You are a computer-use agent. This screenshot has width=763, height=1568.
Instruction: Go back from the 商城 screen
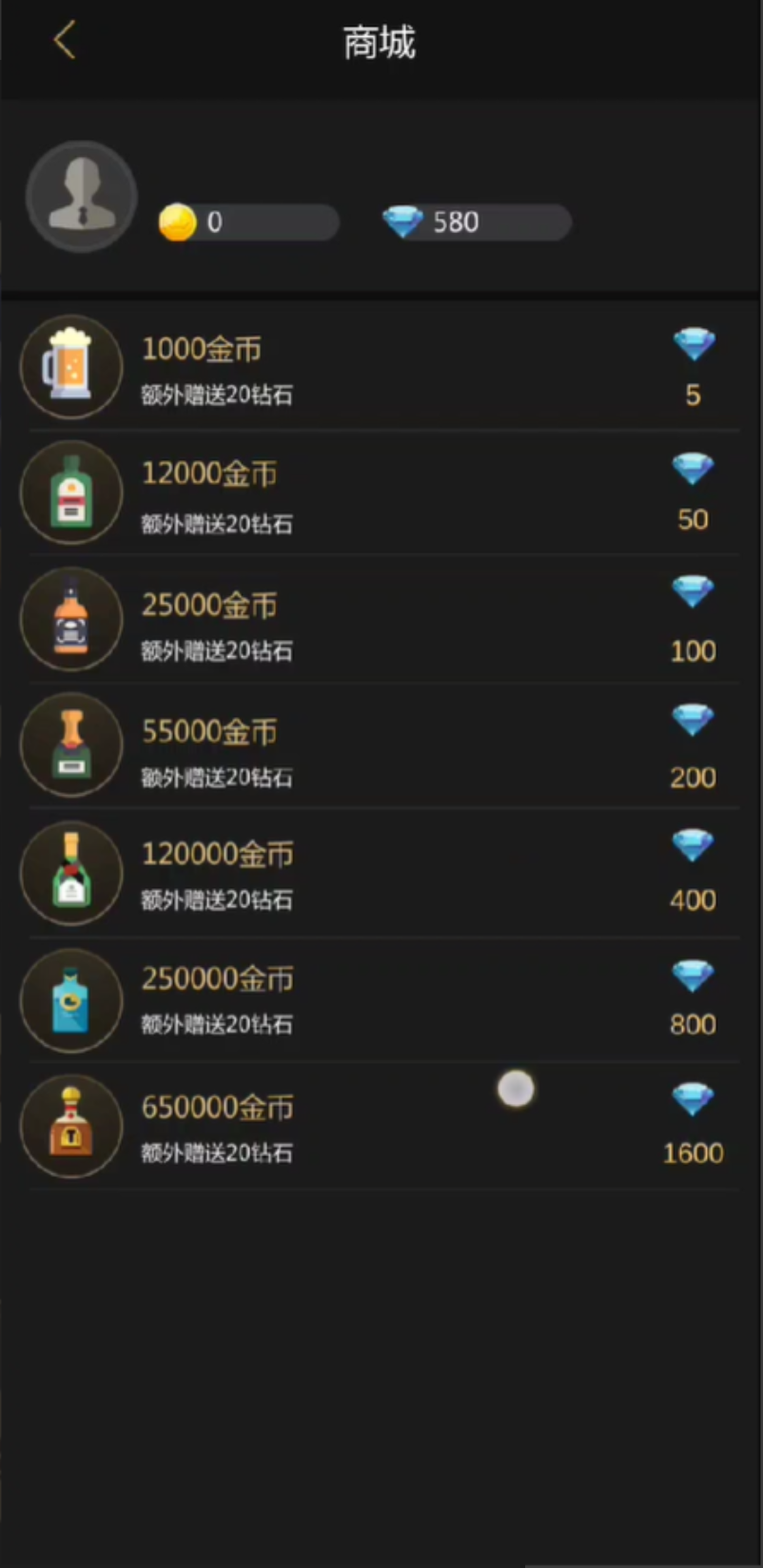tap(64, 41)
